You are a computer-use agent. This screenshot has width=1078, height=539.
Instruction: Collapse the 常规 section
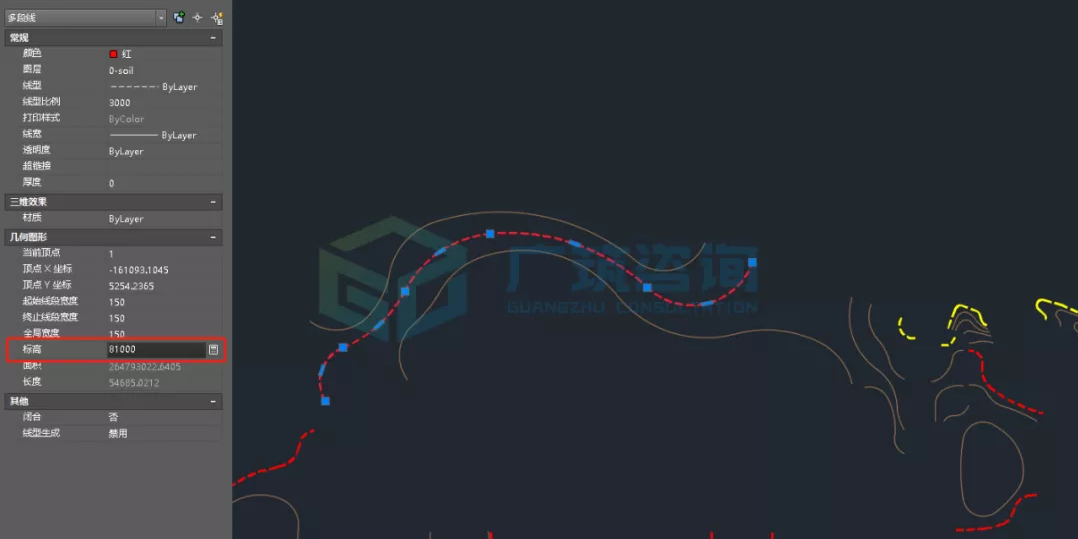(x=213, y=37)
